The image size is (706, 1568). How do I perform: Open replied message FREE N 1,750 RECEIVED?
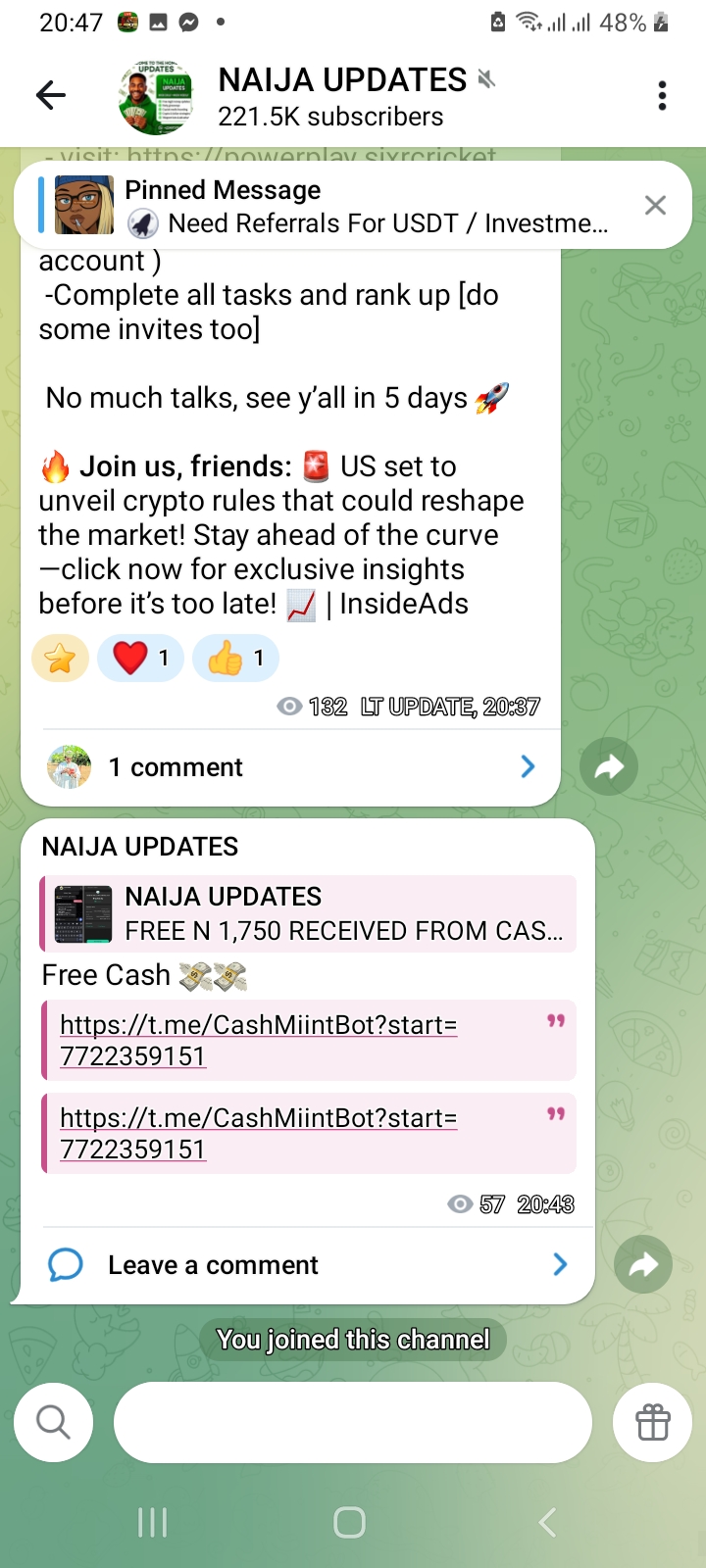click(x=308, y=913)
